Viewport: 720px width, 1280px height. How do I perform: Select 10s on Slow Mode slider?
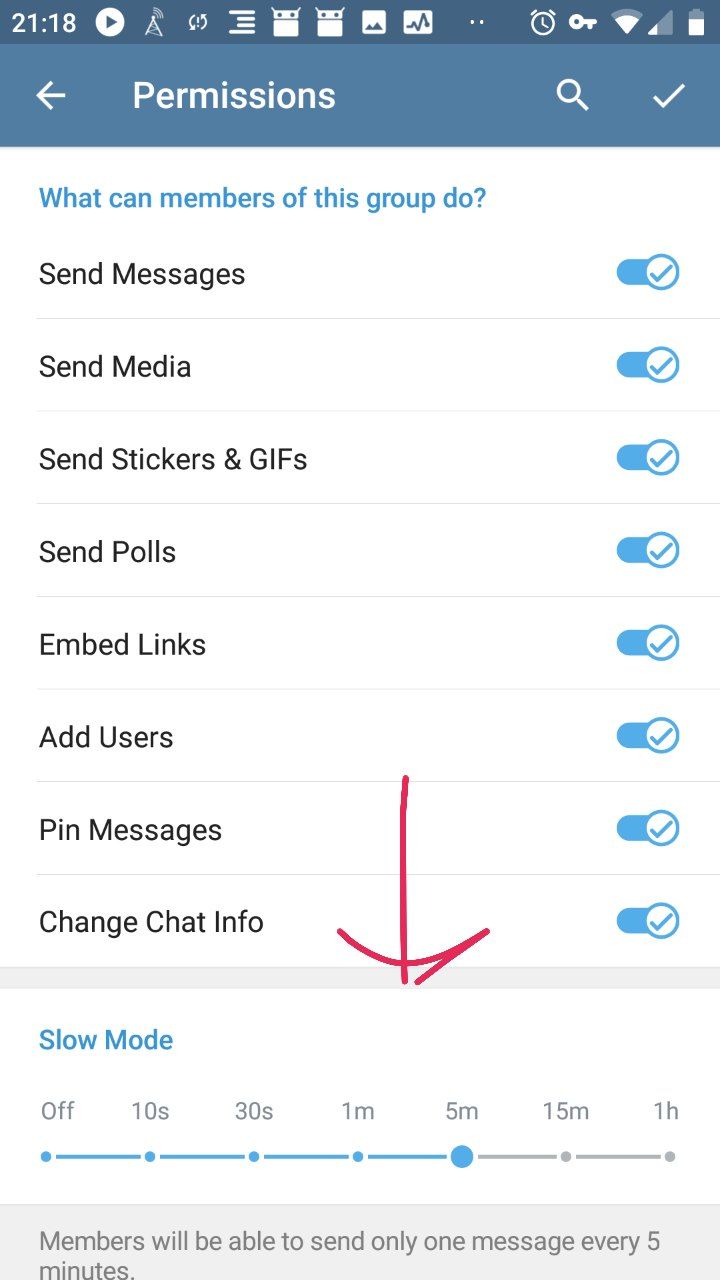click(x=150, y=1157)
